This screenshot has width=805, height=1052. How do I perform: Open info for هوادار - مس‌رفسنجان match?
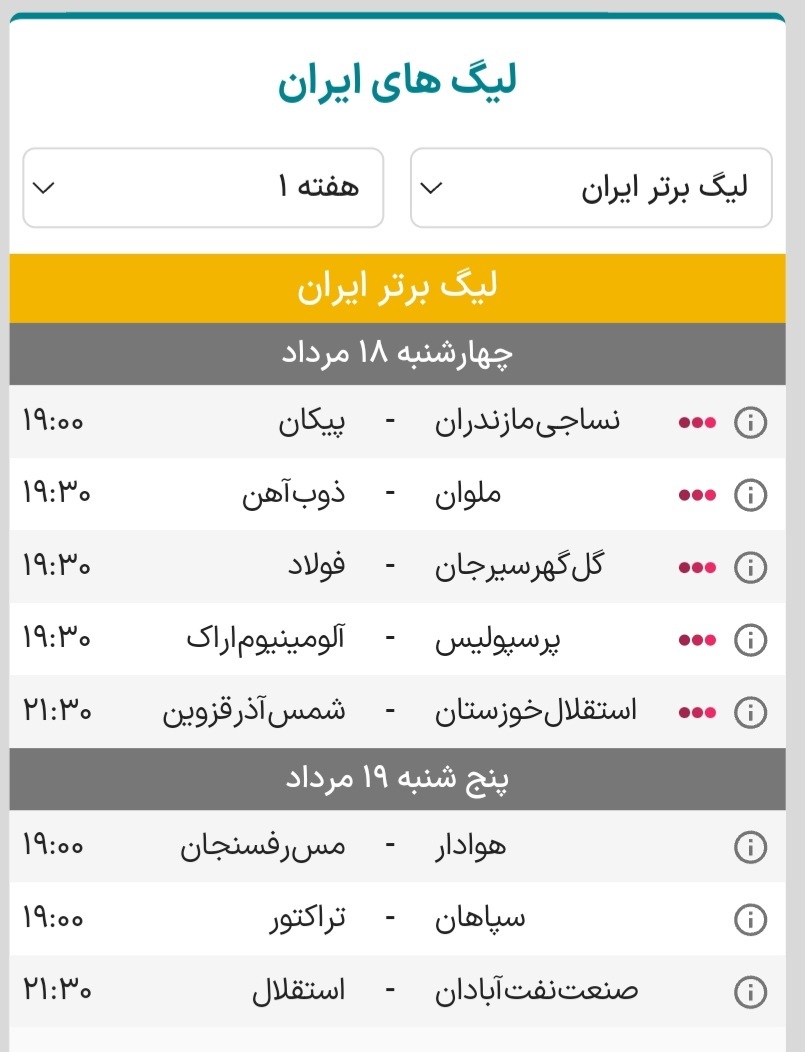click(750, 844)
